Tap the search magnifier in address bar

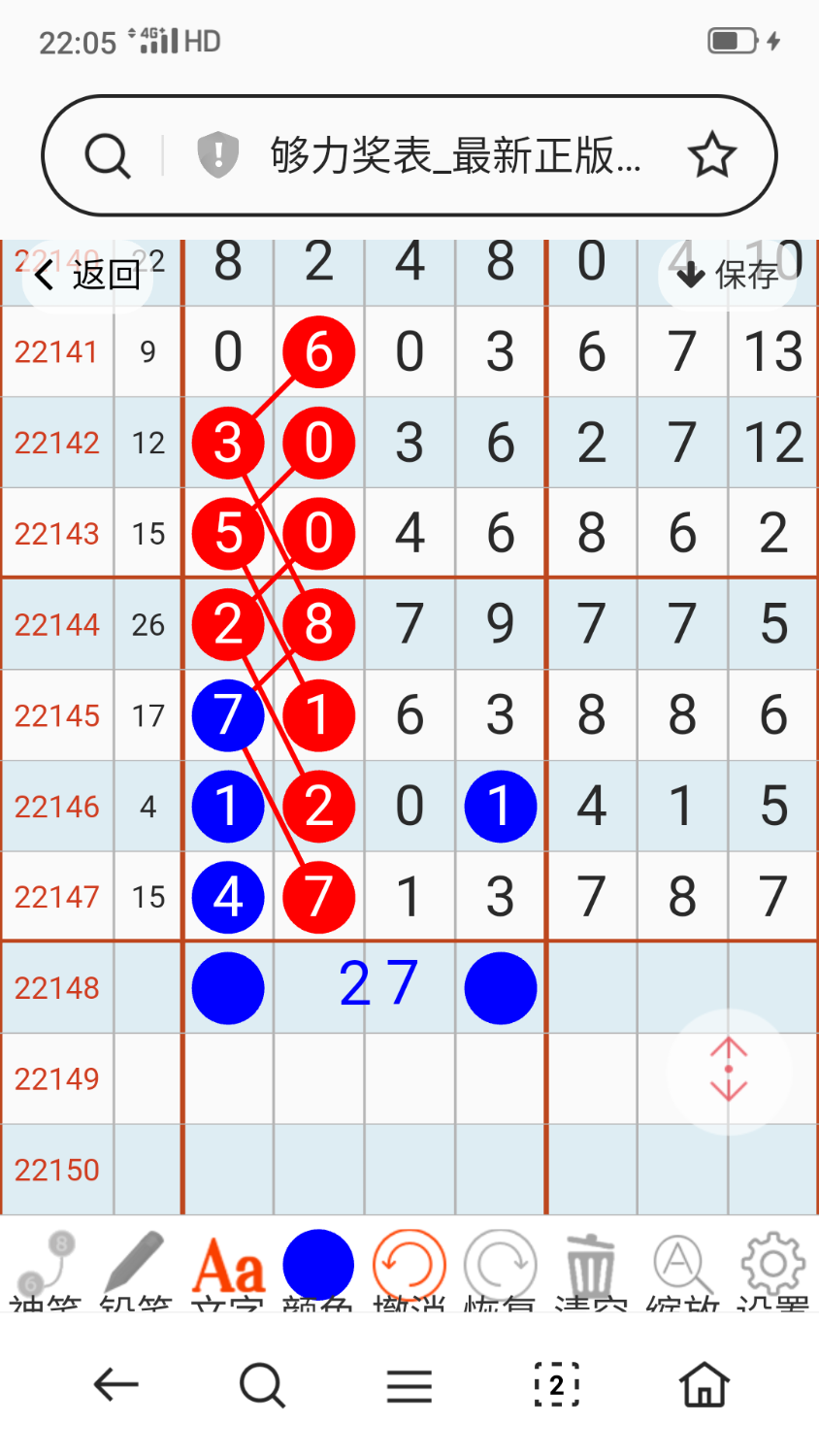click(x=108, y=155)
